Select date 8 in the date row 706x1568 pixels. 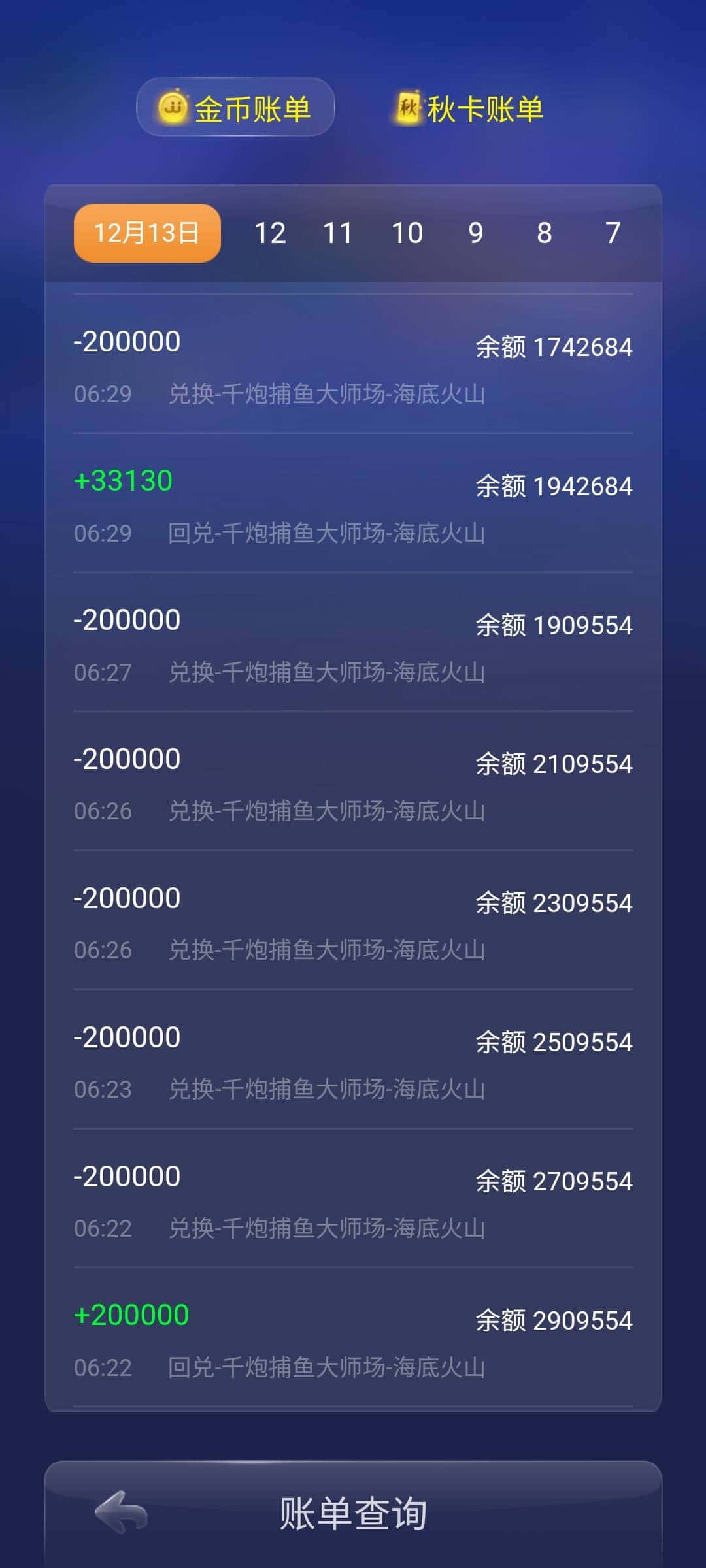545,233
